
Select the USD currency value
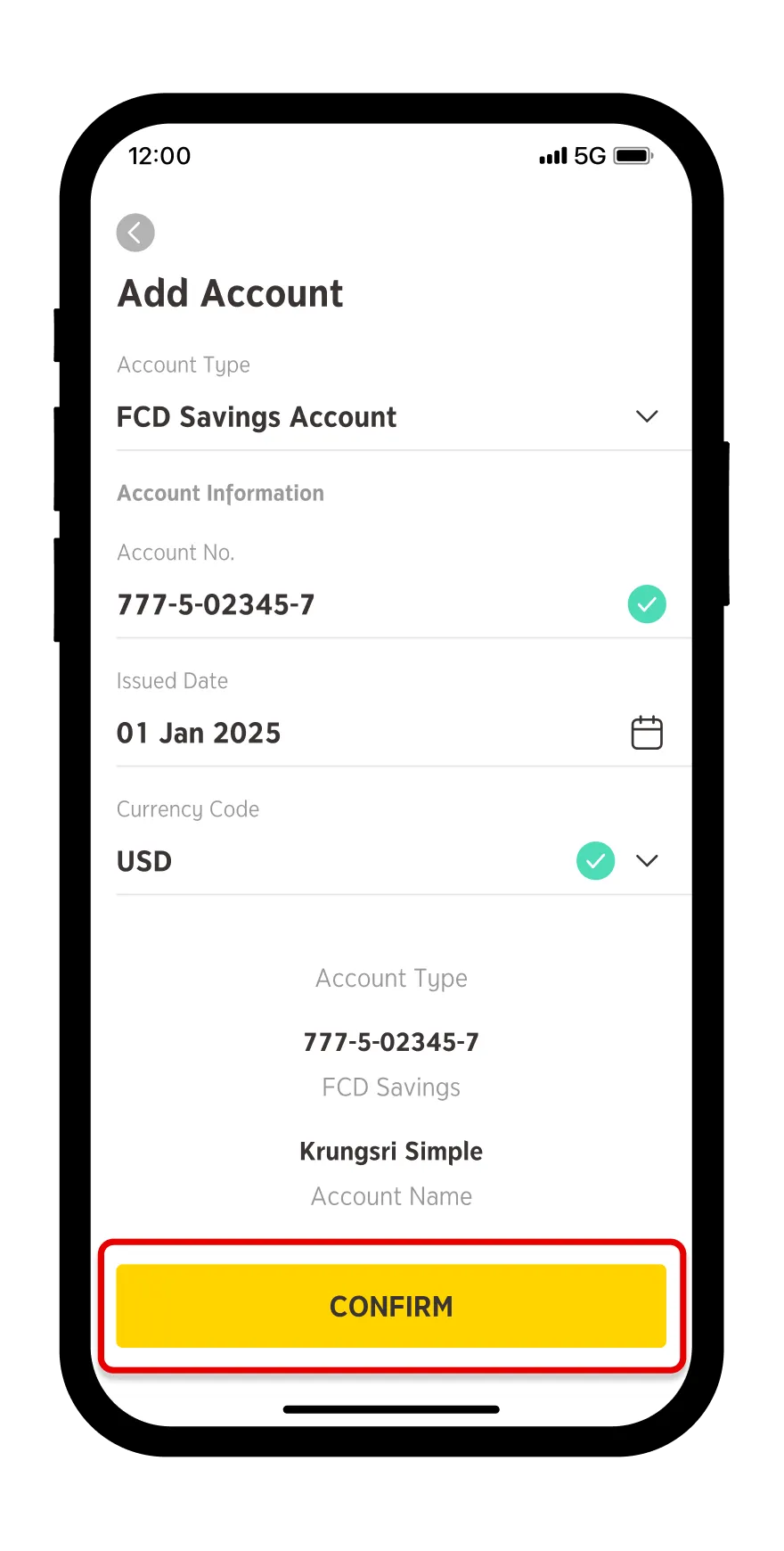tap(143, 860)
